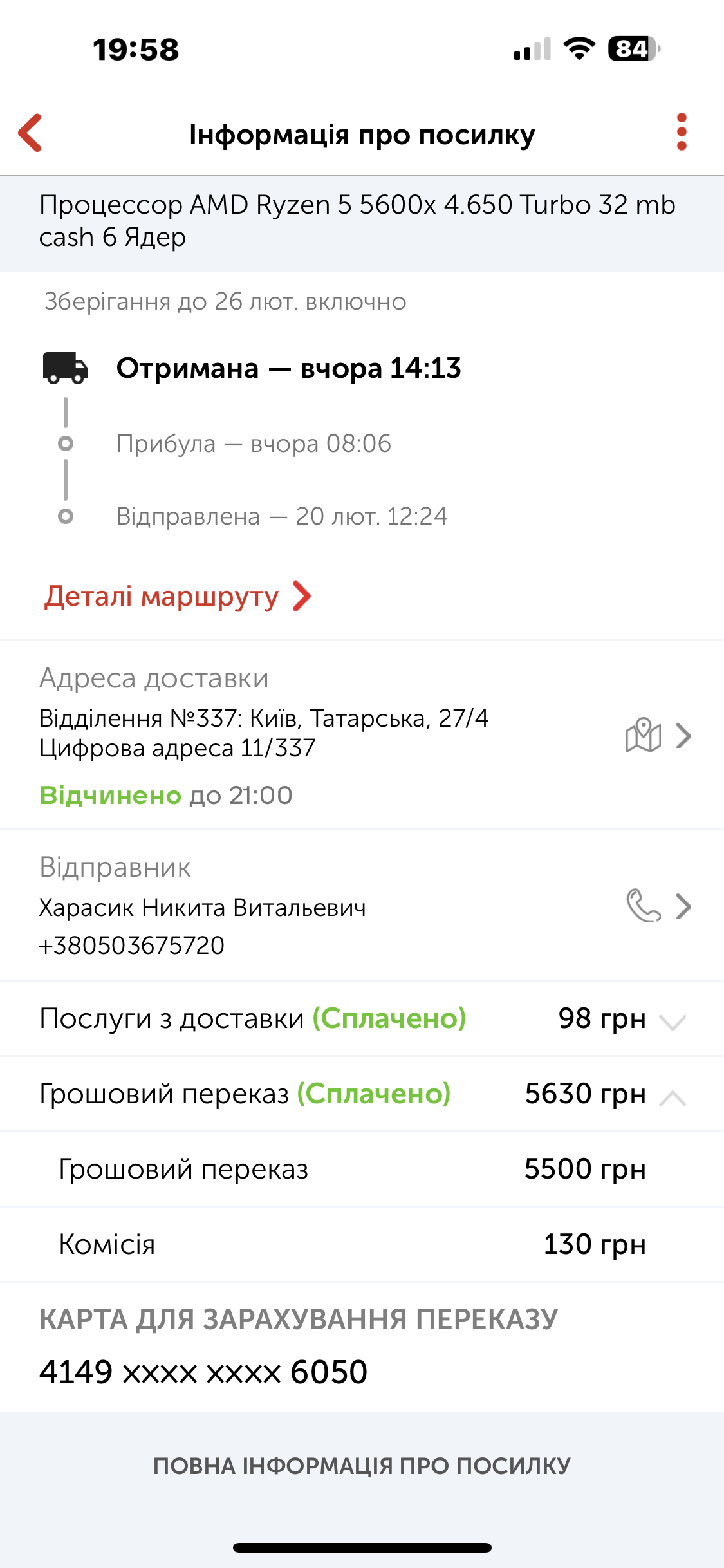Go back using the red arrow
Screen dimensions: 724x1568
[x=30, y=133]
